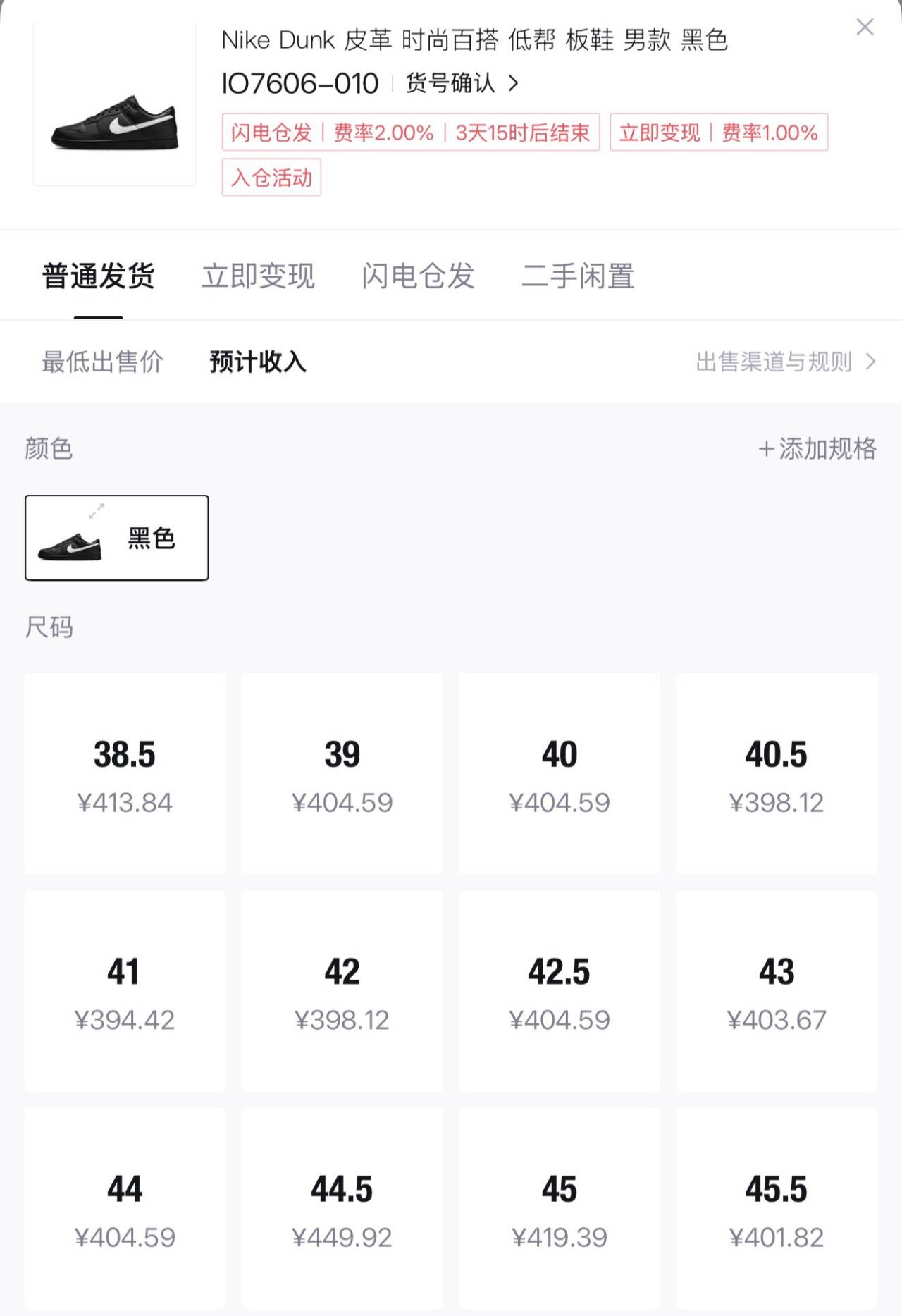Pick size 40.5 priced ¥398.12
Viewport: 902px width, 1316px height.
(777, 773)
